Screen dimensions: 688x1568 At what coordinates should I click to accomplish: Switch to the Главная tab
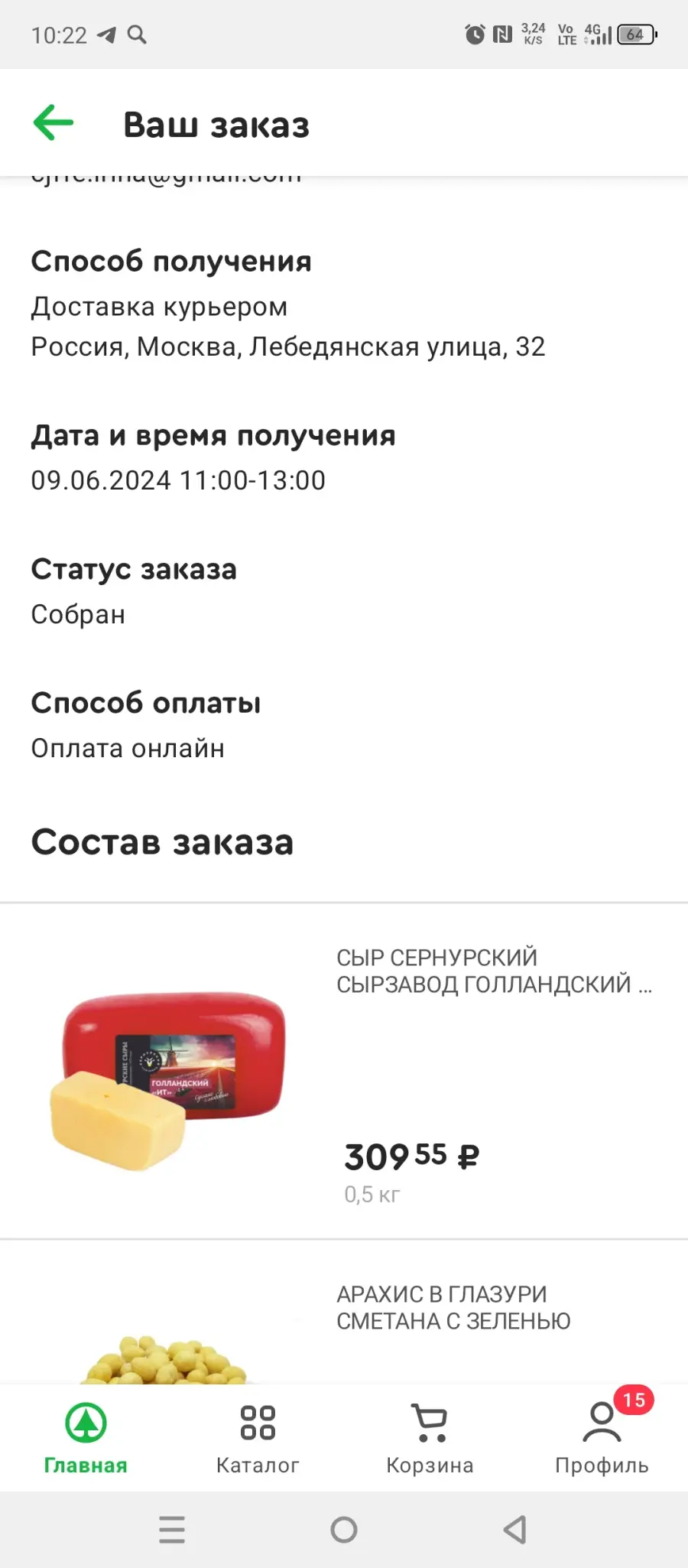click(x=86, y=1438)
